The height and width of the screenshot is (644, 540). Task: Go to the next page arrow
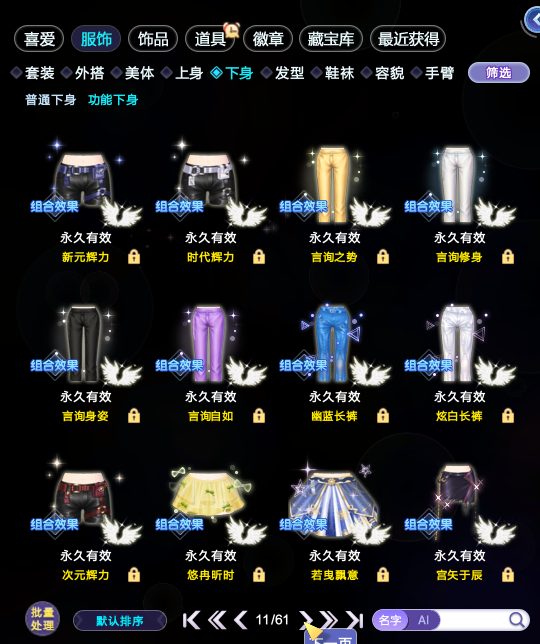(305, 620)
